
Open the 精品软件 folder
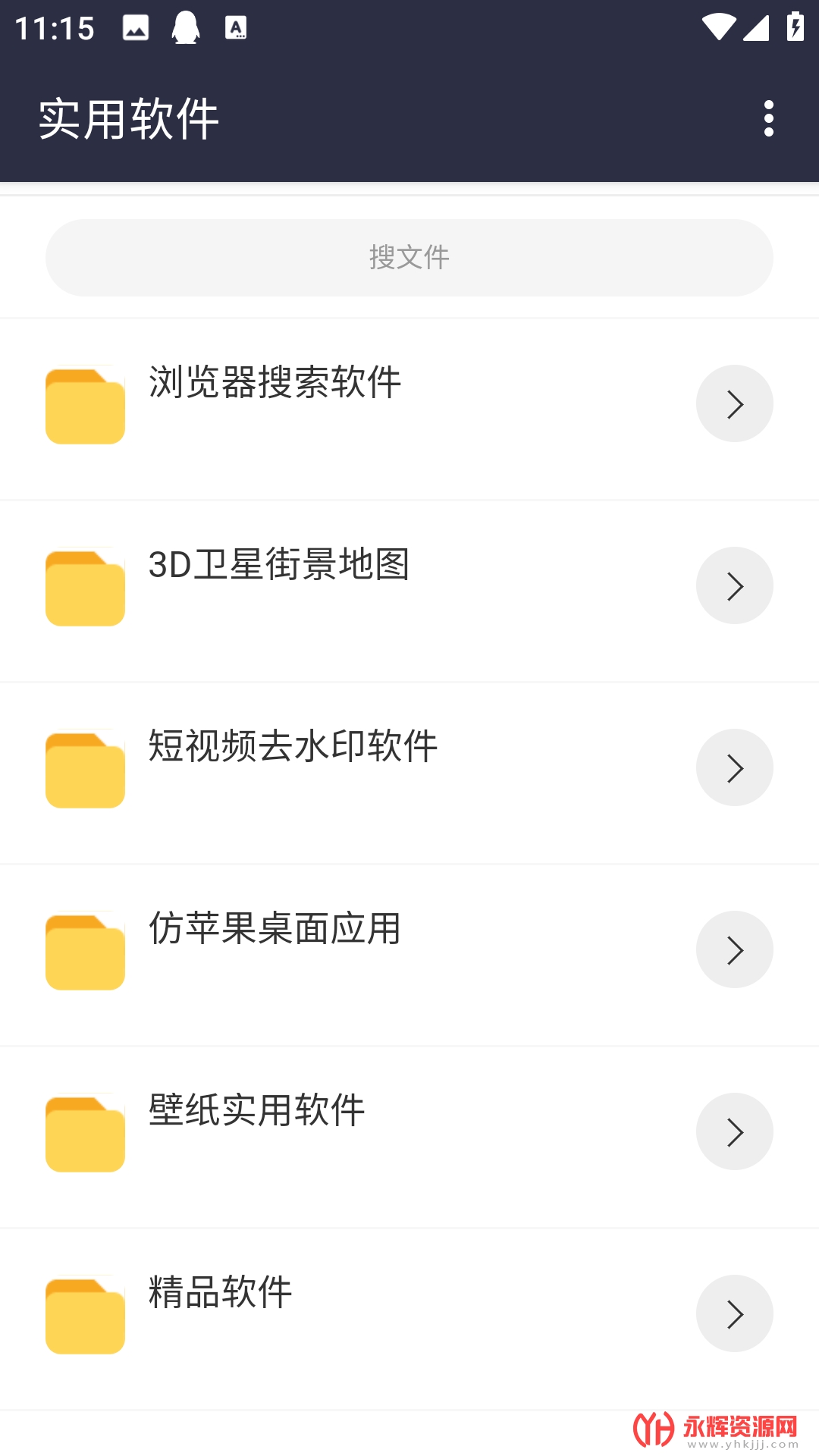220,1292
